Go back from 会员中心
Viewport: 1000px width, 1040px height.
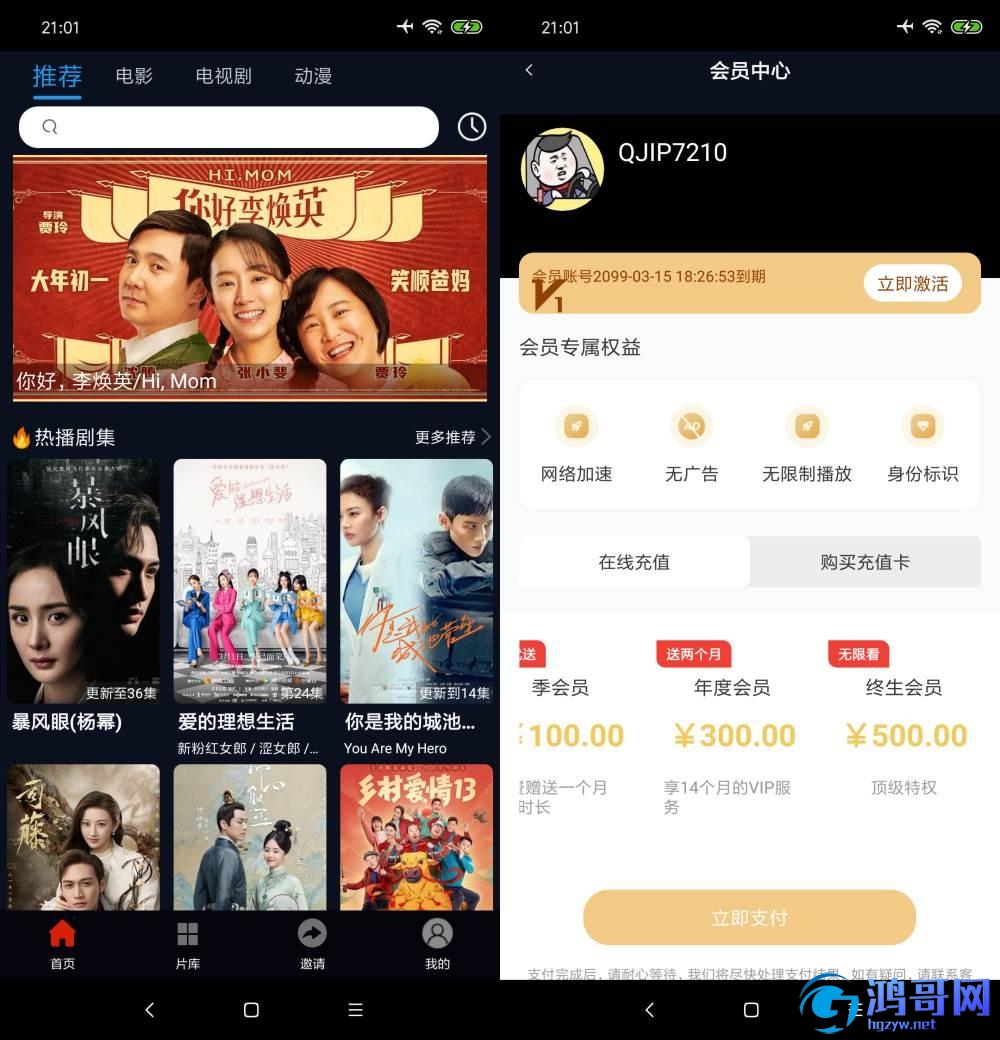pyautogui.click(x=529, y=70)
